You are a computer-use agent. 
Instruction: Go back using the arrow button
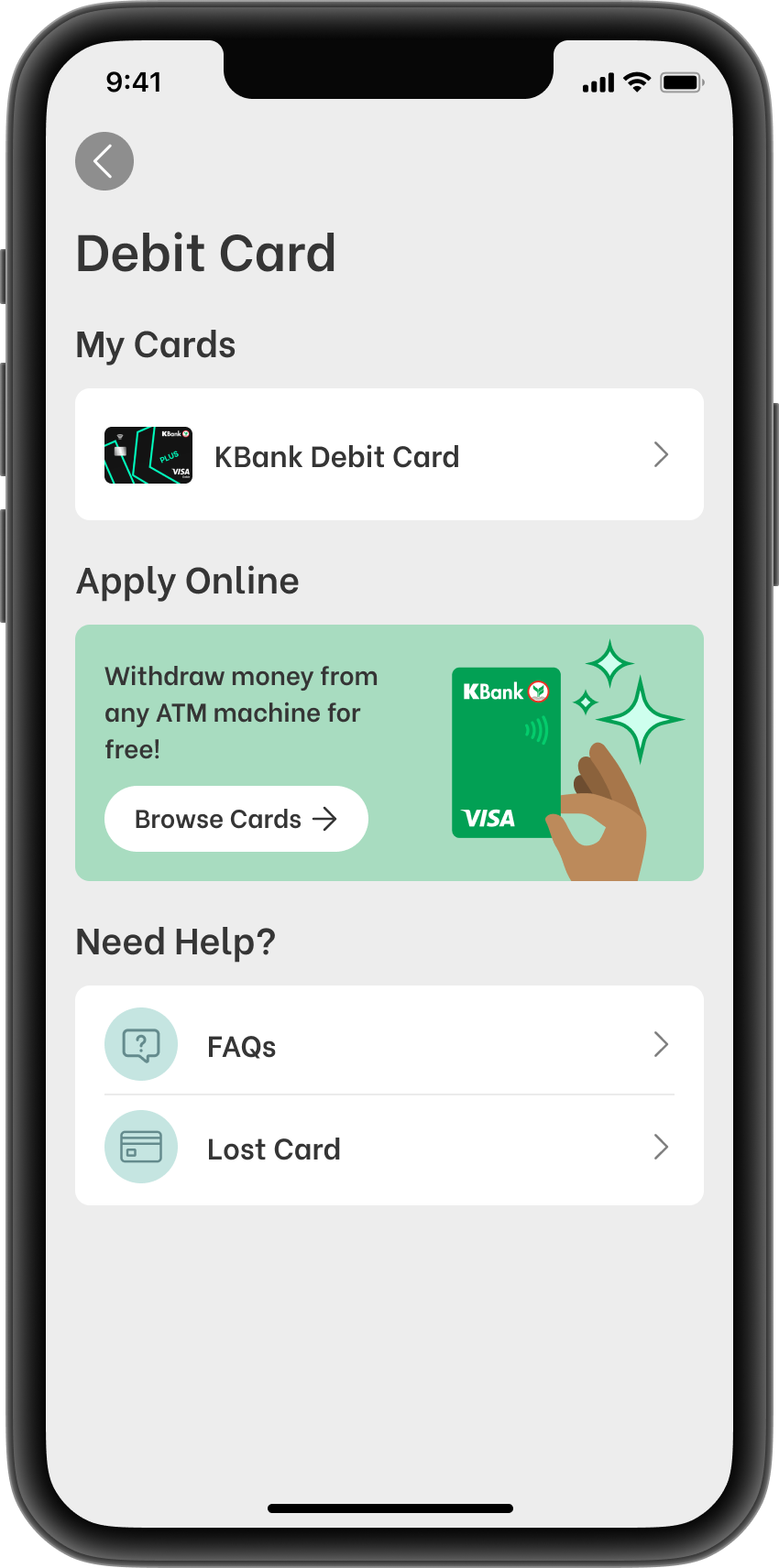pyautogui.click(x=104, y=161)
